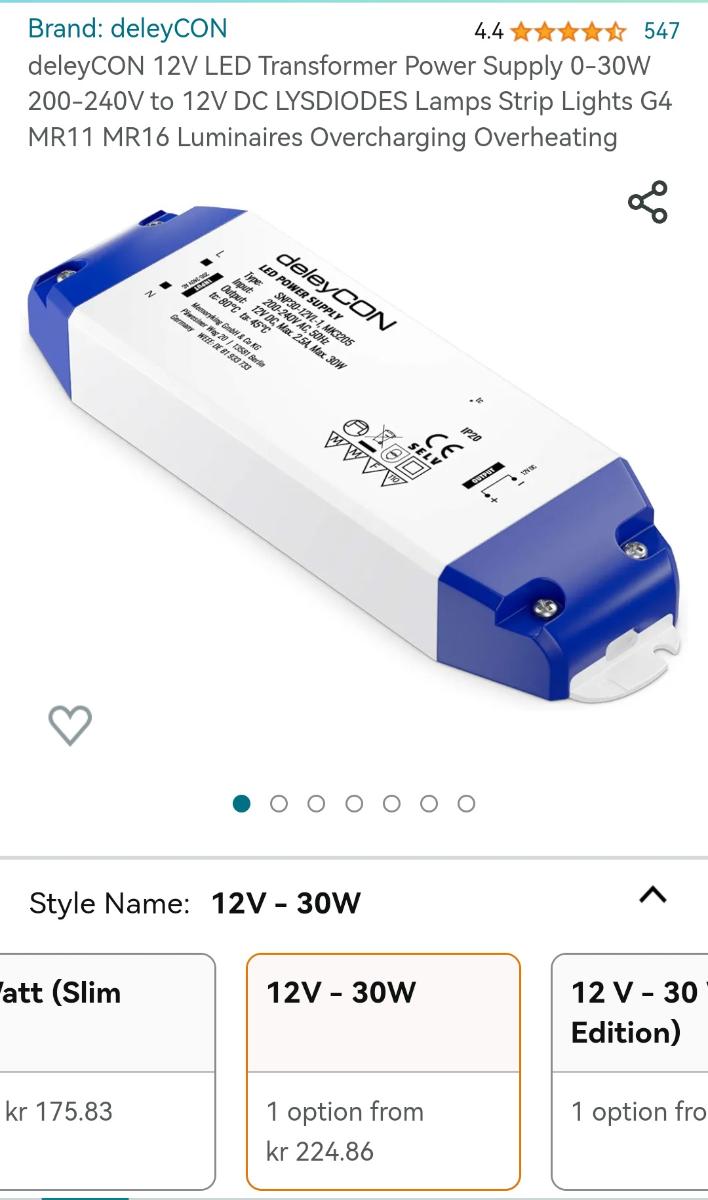Viewport: 708px width, 1200px height.
Task: Choose the Slim style at kr 175.83
Action: click(106, 1070)
